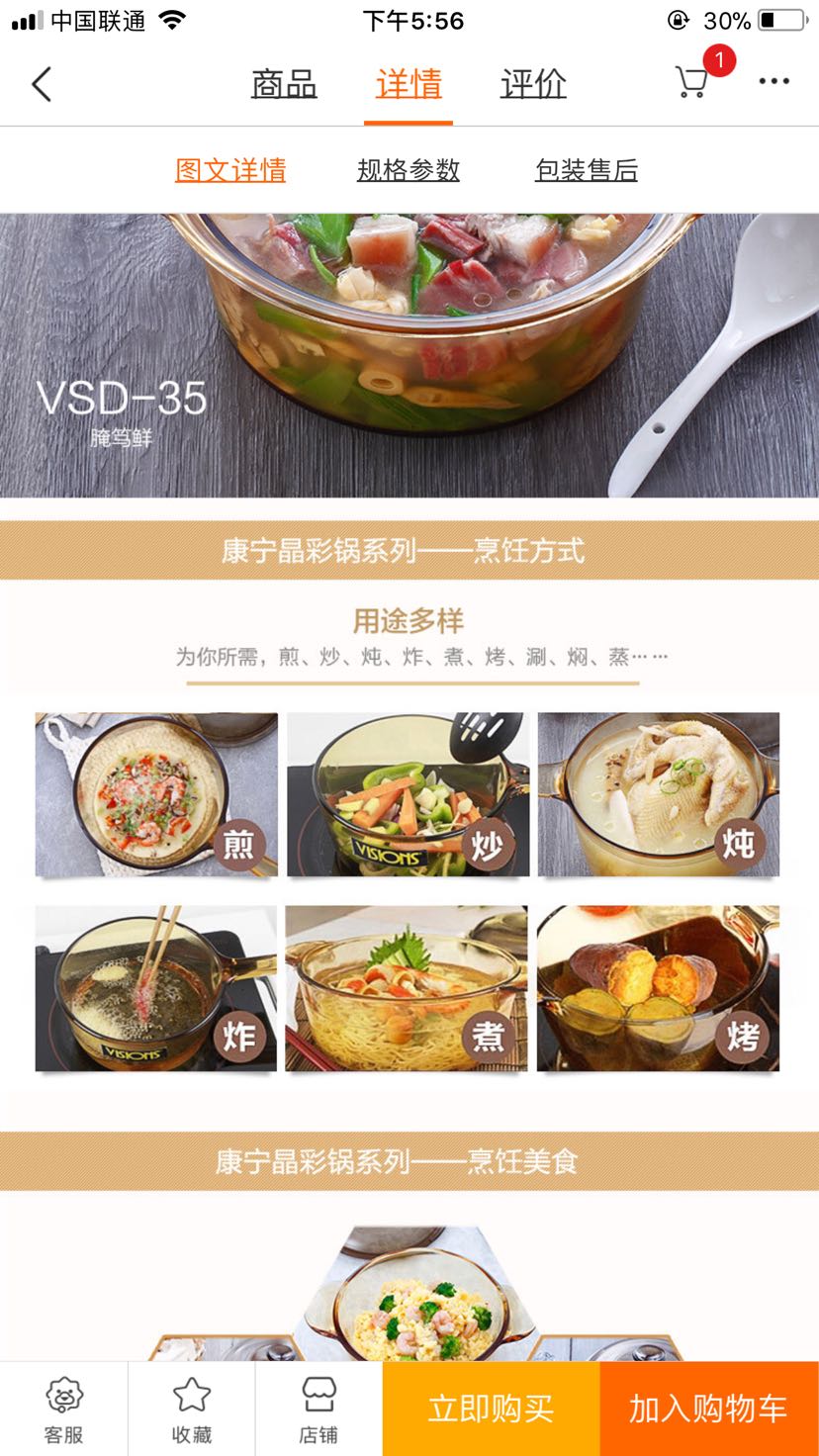
Task: Switch to the 商品 tab
Action: (284, 84)
